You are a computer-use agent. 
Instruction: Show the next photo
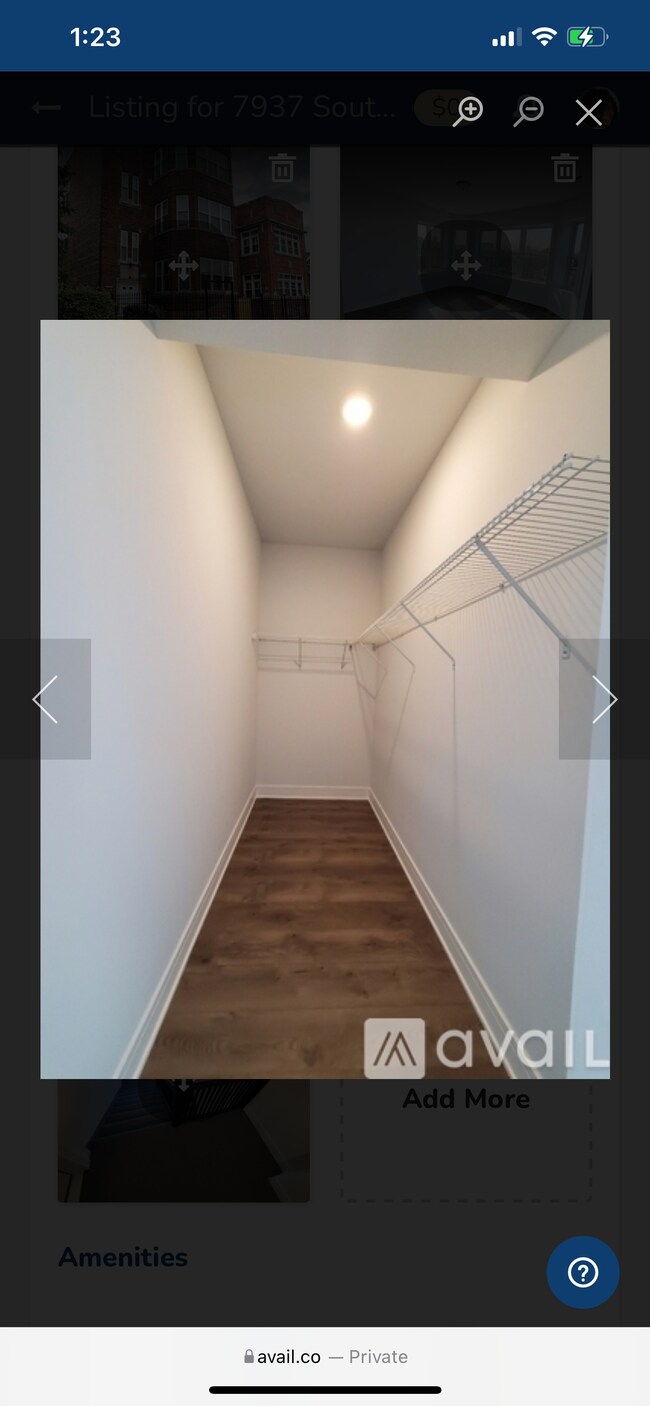pyautogui.click(x=603, y=699)
